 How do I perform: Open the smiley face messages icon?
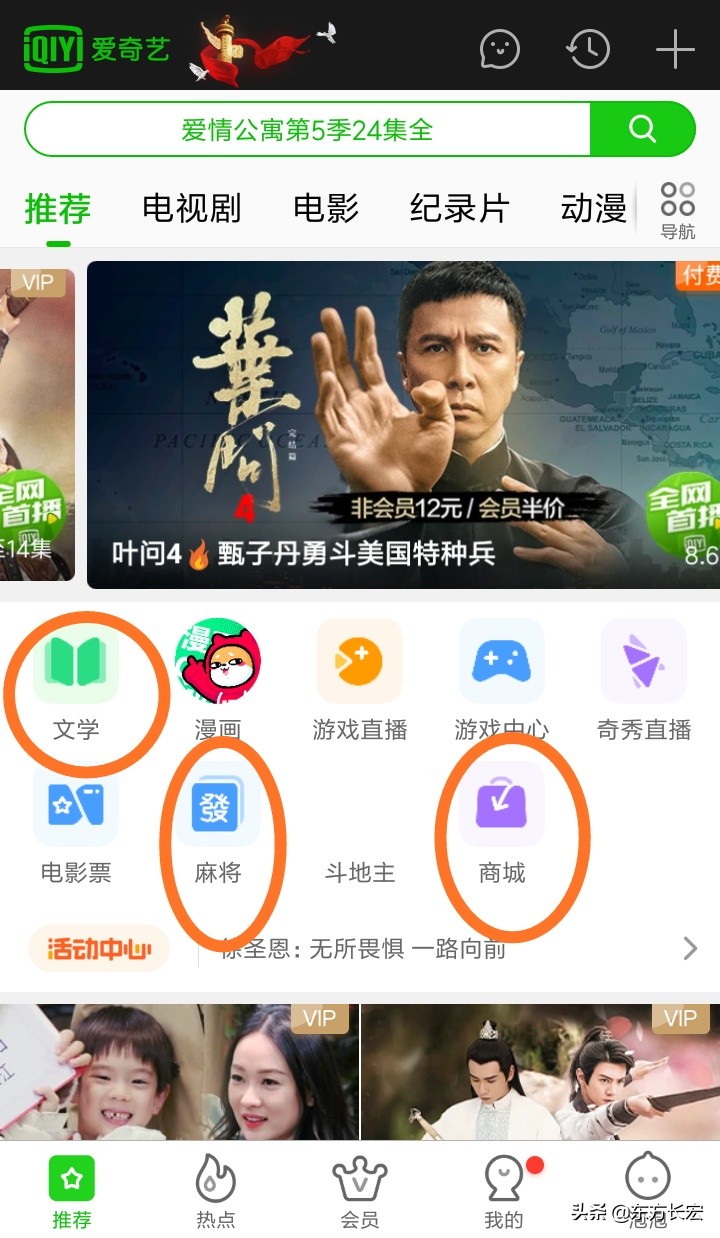click(499, 48)
